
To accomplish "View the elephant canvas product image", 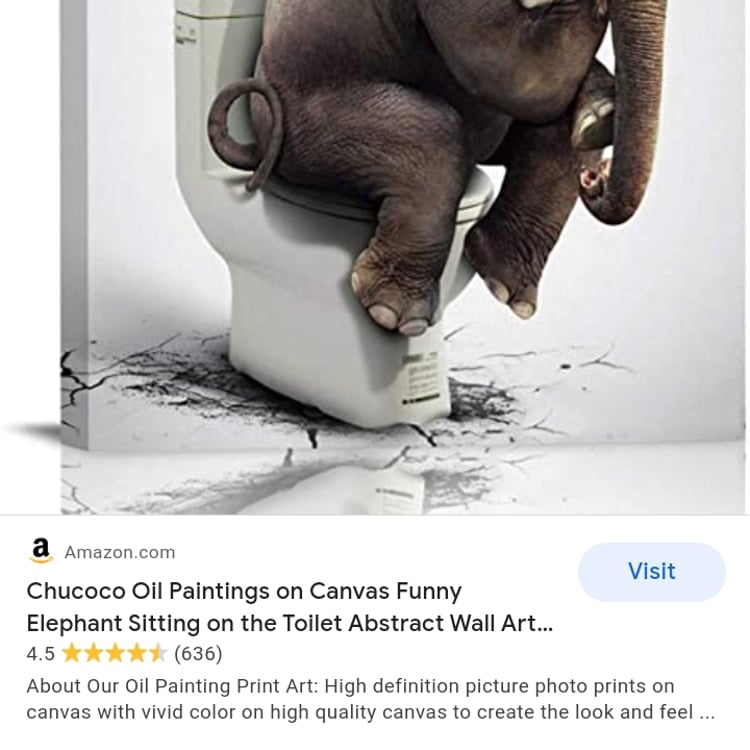I will pyautogui.click(x=400, y=250).
